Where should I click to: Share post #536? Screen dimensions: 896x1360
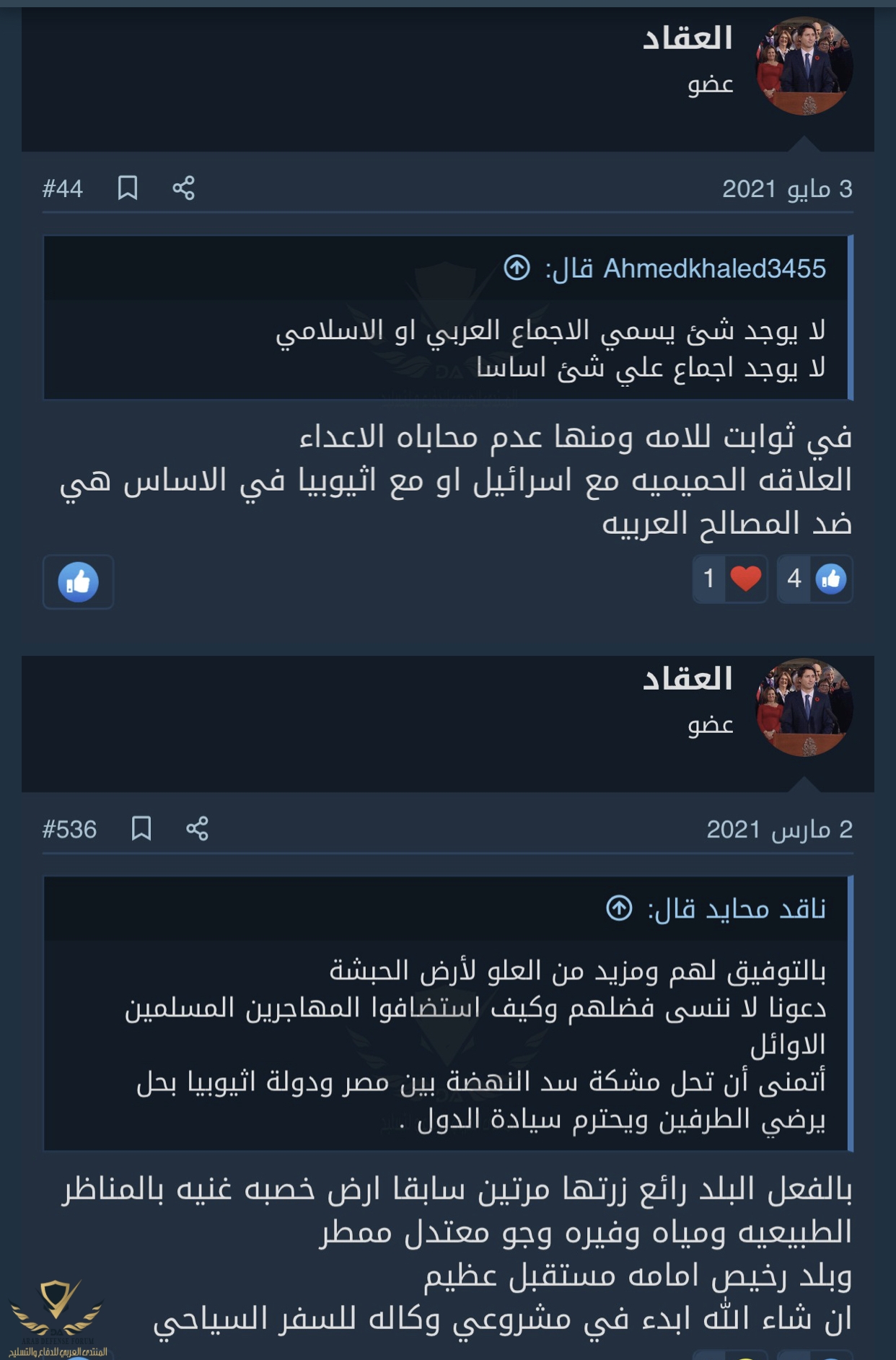[197, 828]
